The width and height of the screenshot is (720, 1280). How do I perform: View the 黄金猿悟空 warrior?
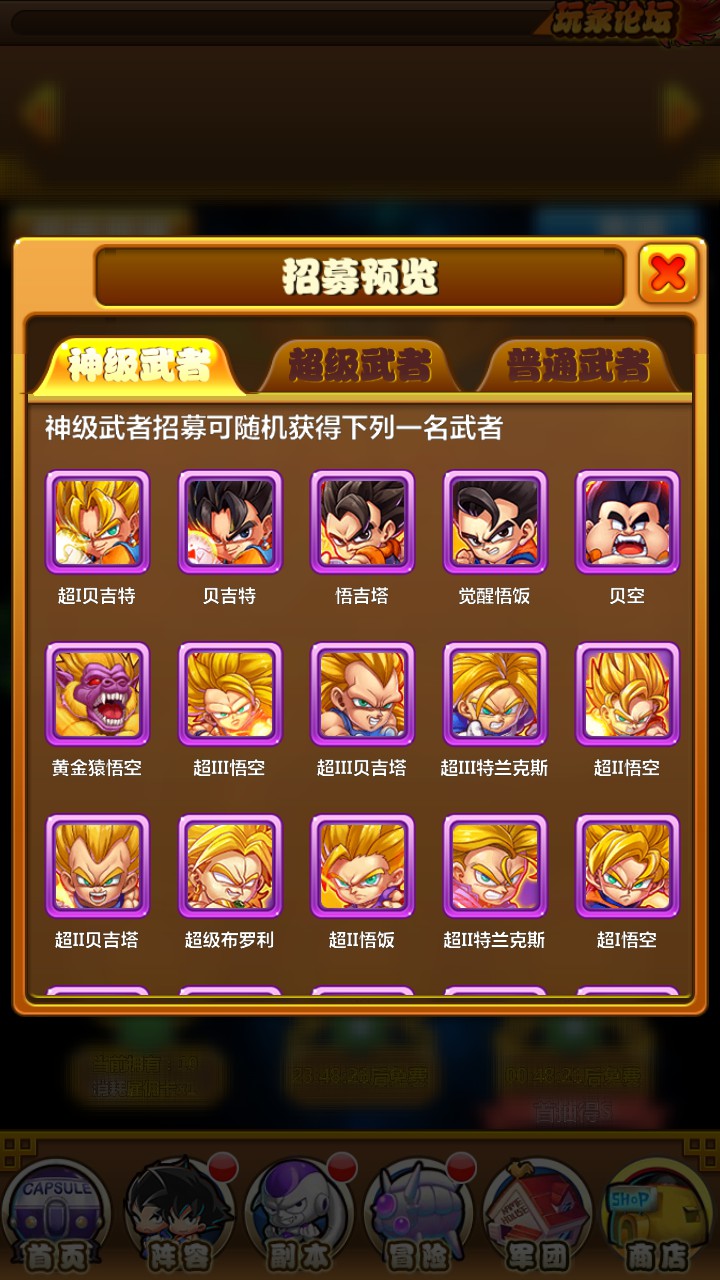(97, 694)
